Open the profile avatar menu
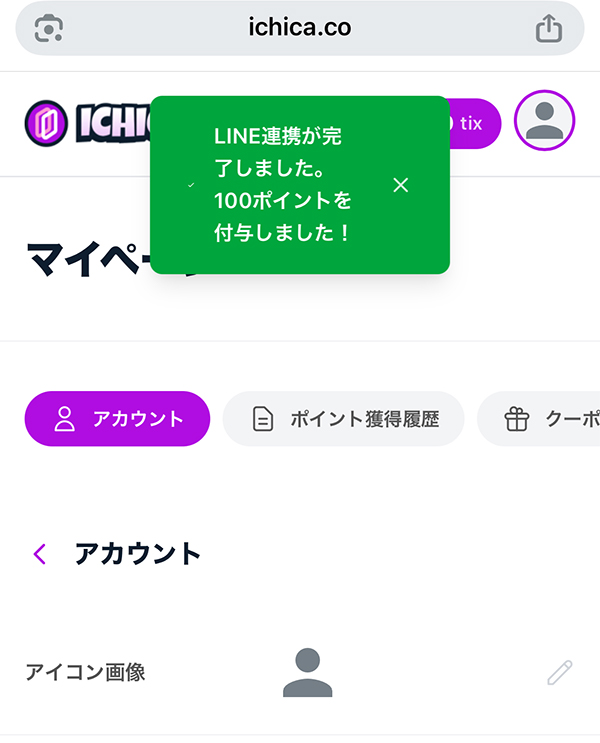This screenshot has height=743, width=600. [544, 121]
